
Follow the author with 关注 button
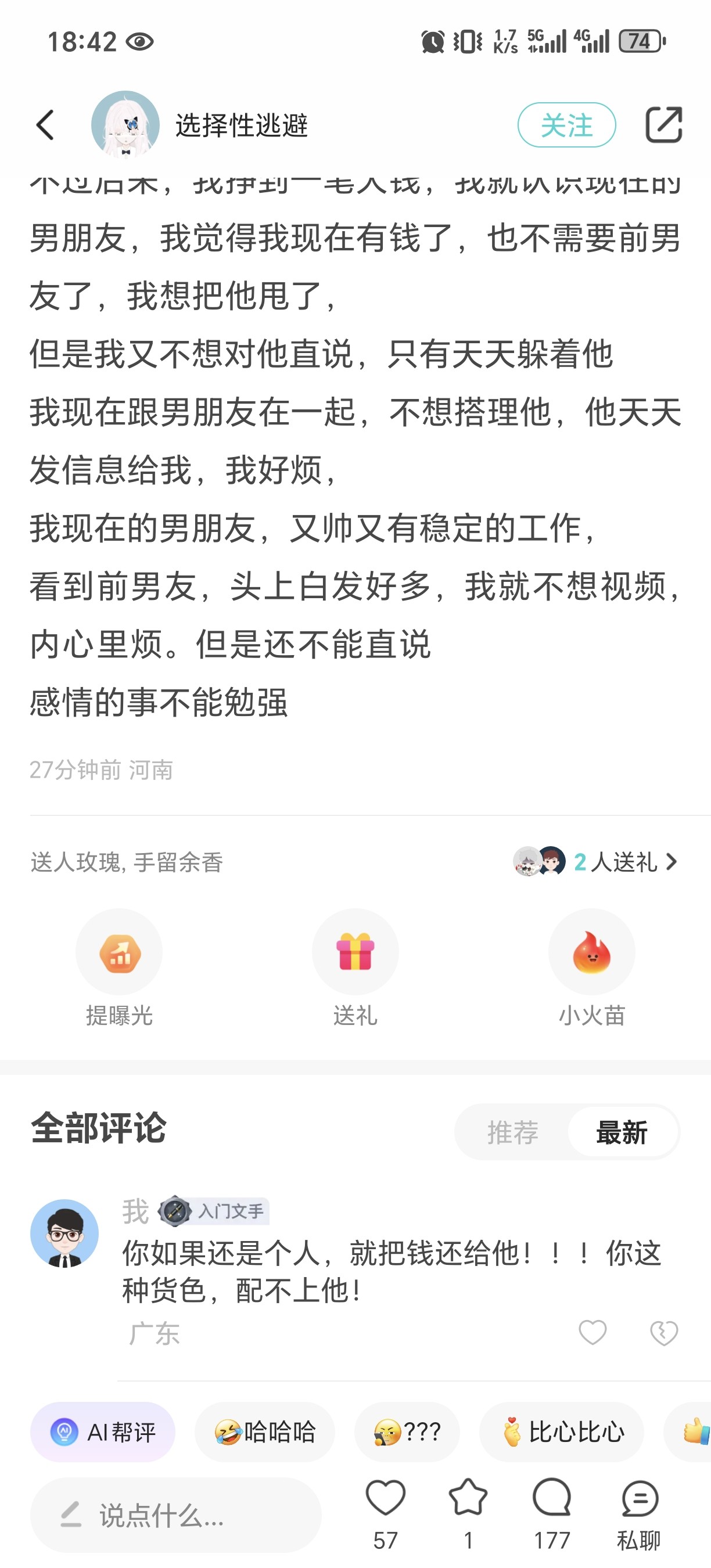[x=566, y=125]
